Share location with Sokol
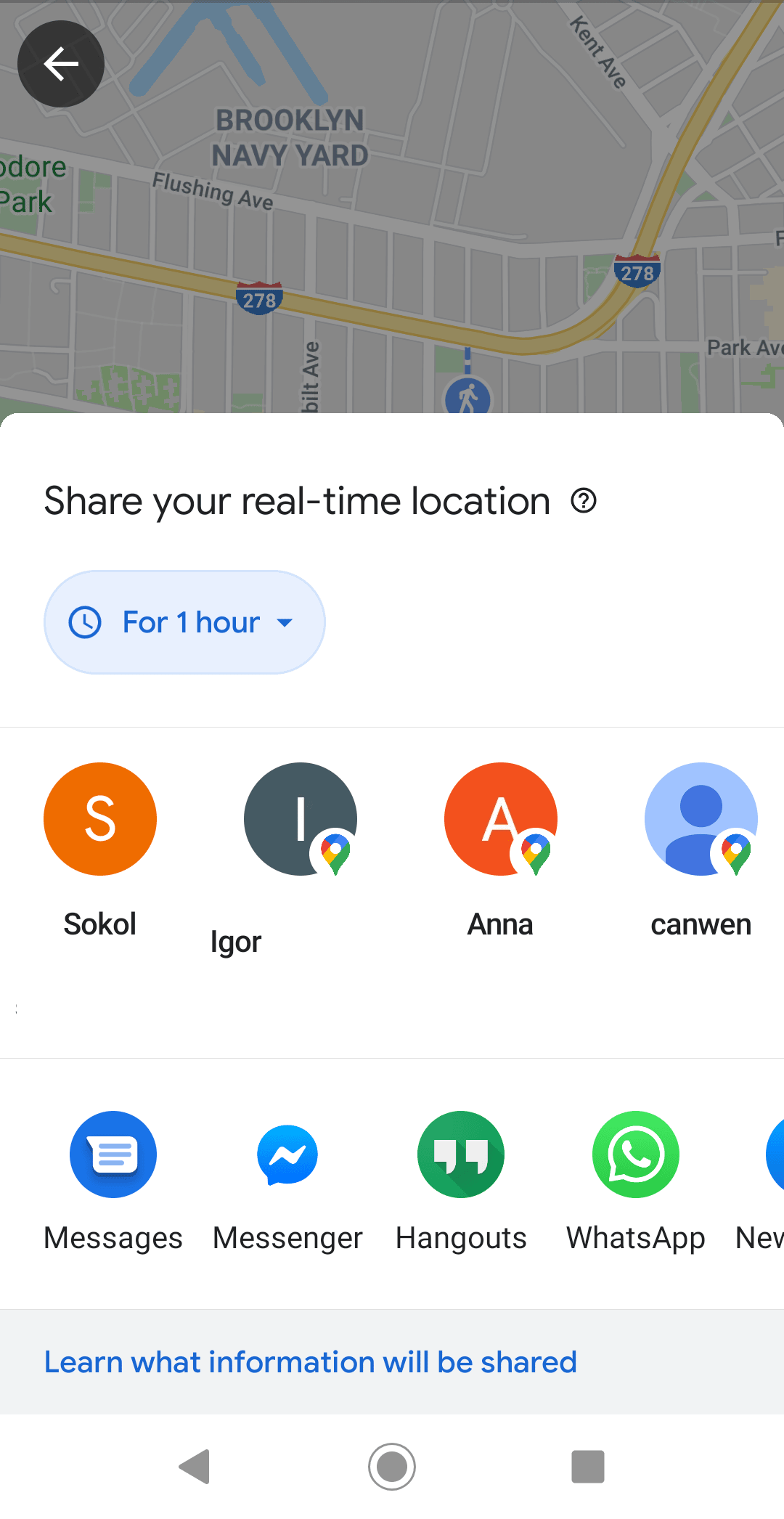The height and width of the screenshot is (1519, 784). click(x=100, y=819)
